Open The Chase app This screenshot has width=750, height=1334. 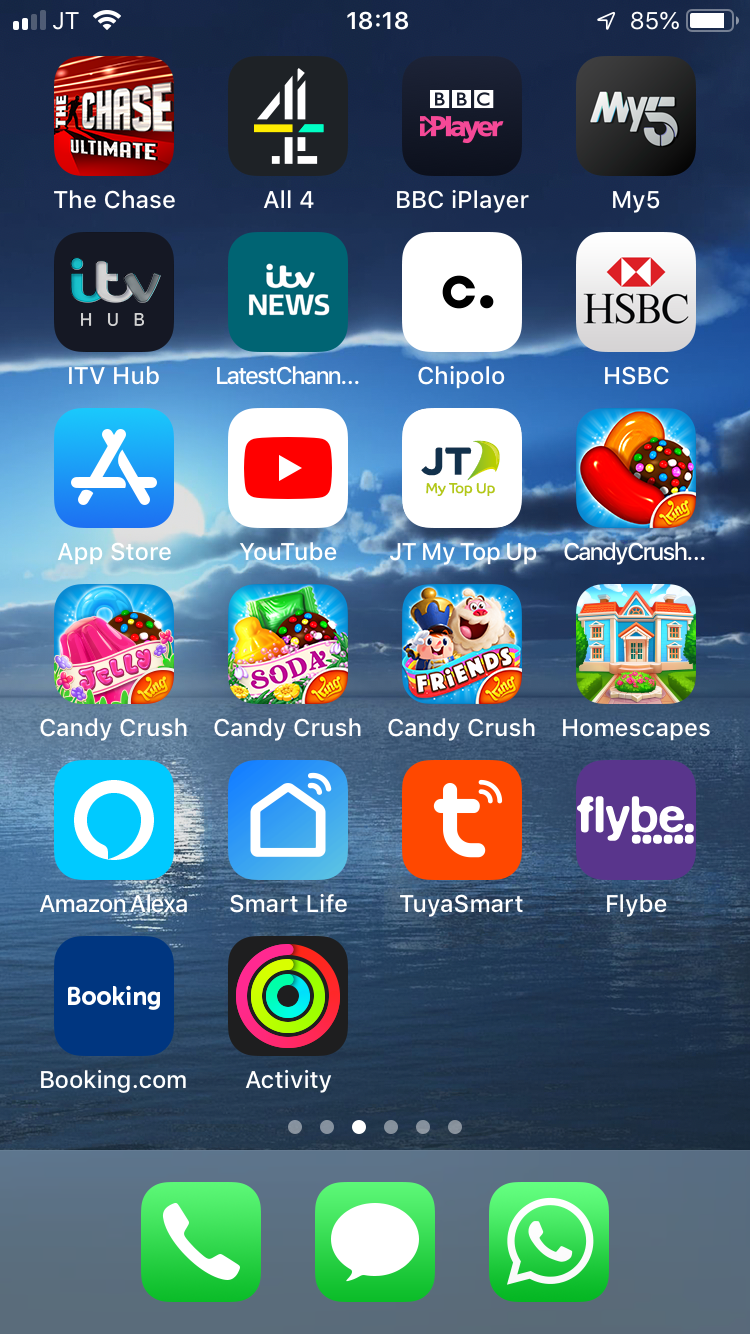(114, 116)
